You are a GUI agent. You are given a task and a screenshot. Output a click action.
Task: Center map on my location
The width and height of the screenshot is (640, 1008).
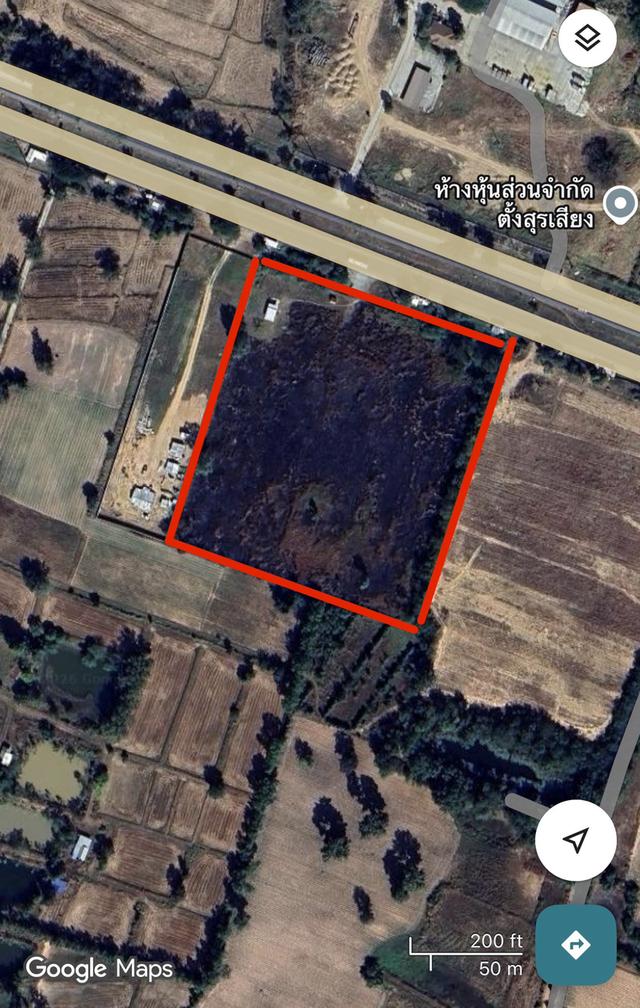tap(575, 840)
